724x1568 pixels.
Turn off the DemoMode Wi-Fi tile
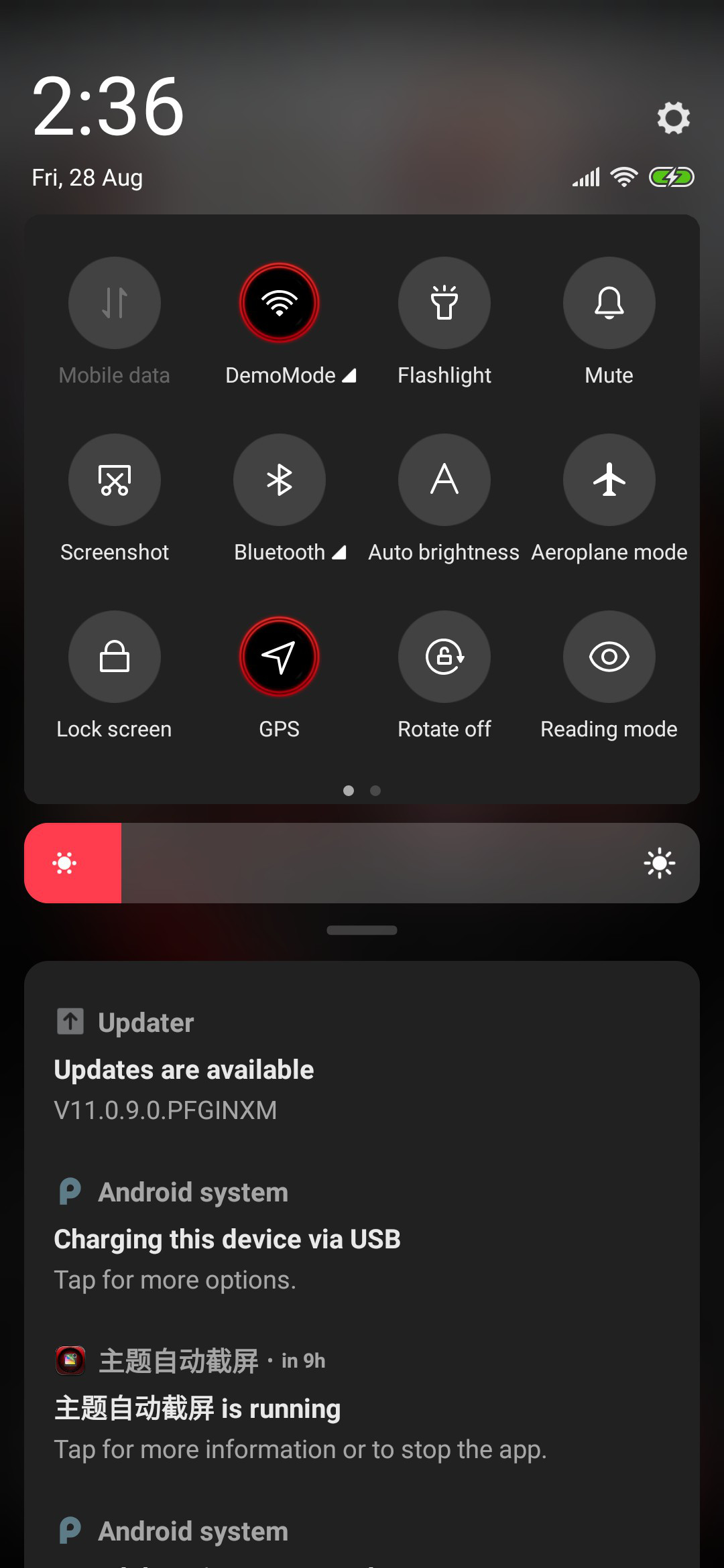click(280, 303)
